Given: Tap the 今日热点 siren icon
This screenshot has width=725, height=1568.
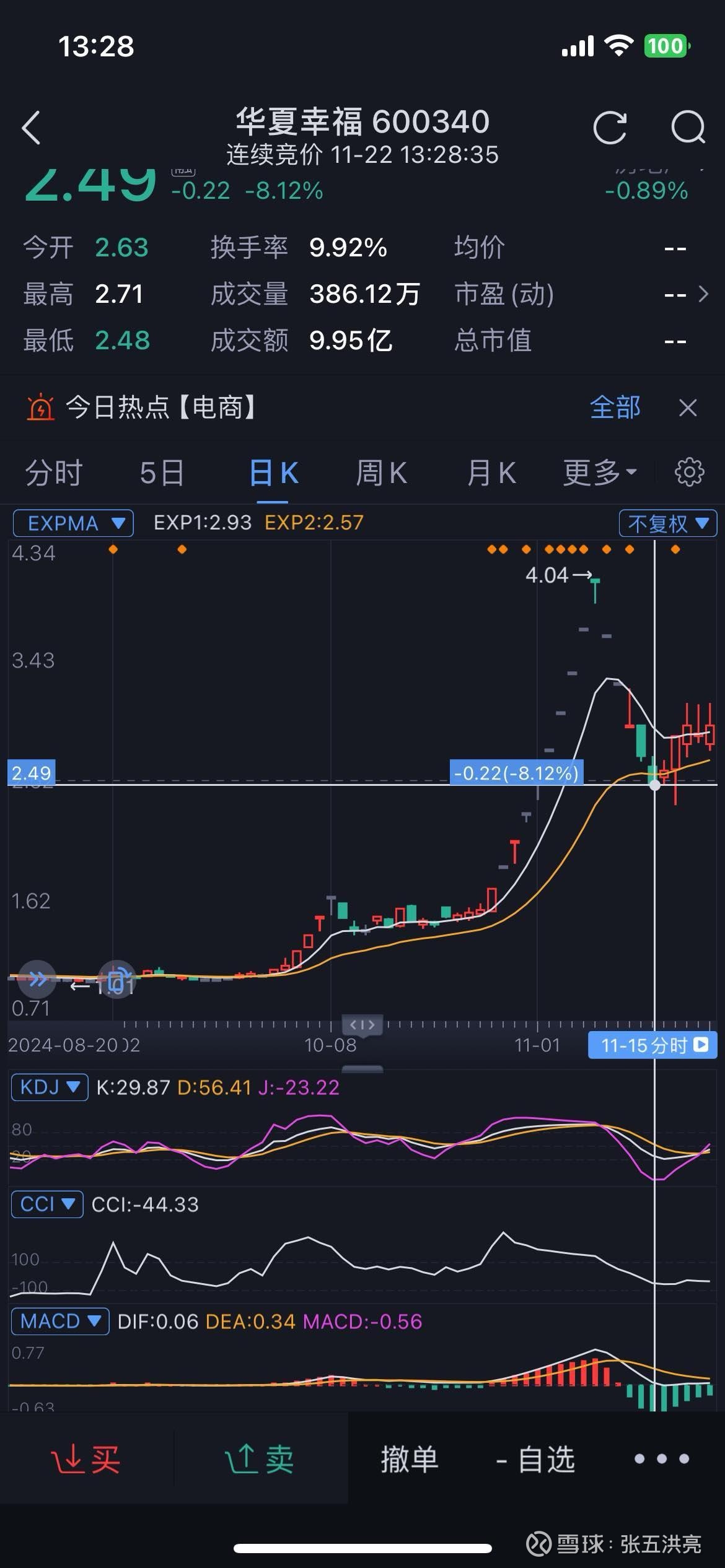Looking at the screenshot, I should [x=40, y=409].
